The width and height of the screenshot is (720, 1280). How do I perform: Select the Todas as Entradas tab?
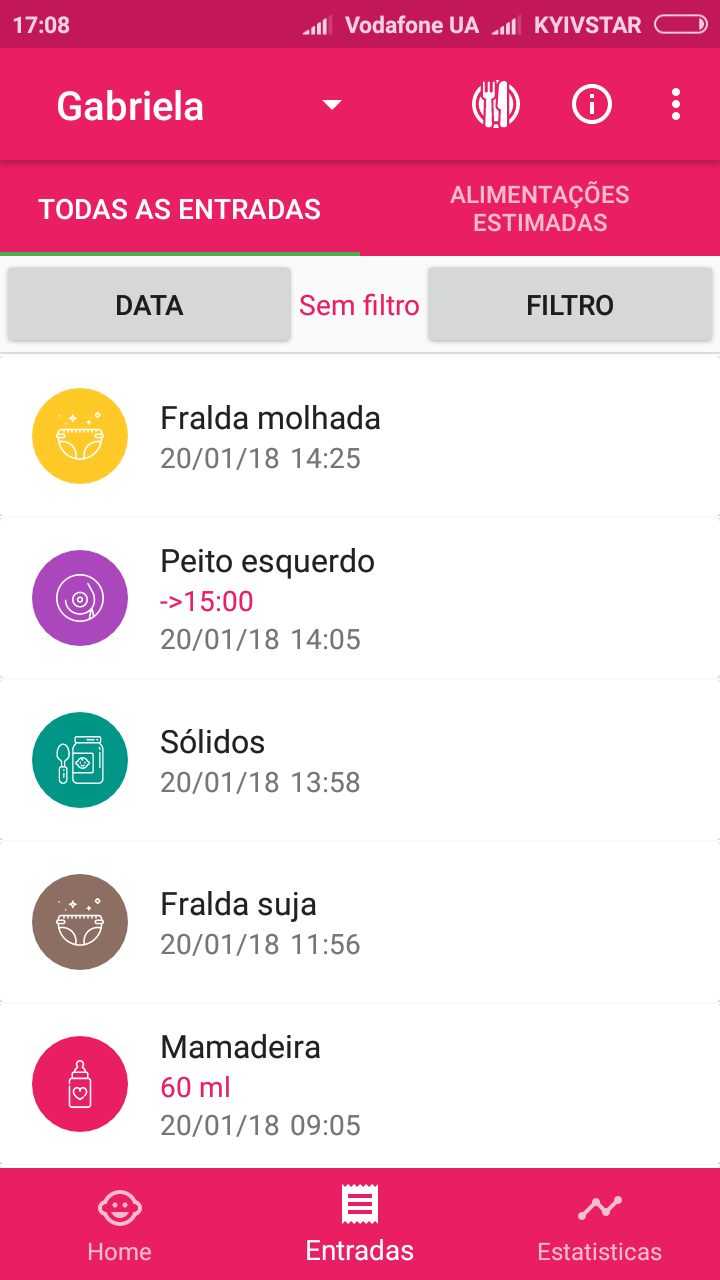(180, 208)
